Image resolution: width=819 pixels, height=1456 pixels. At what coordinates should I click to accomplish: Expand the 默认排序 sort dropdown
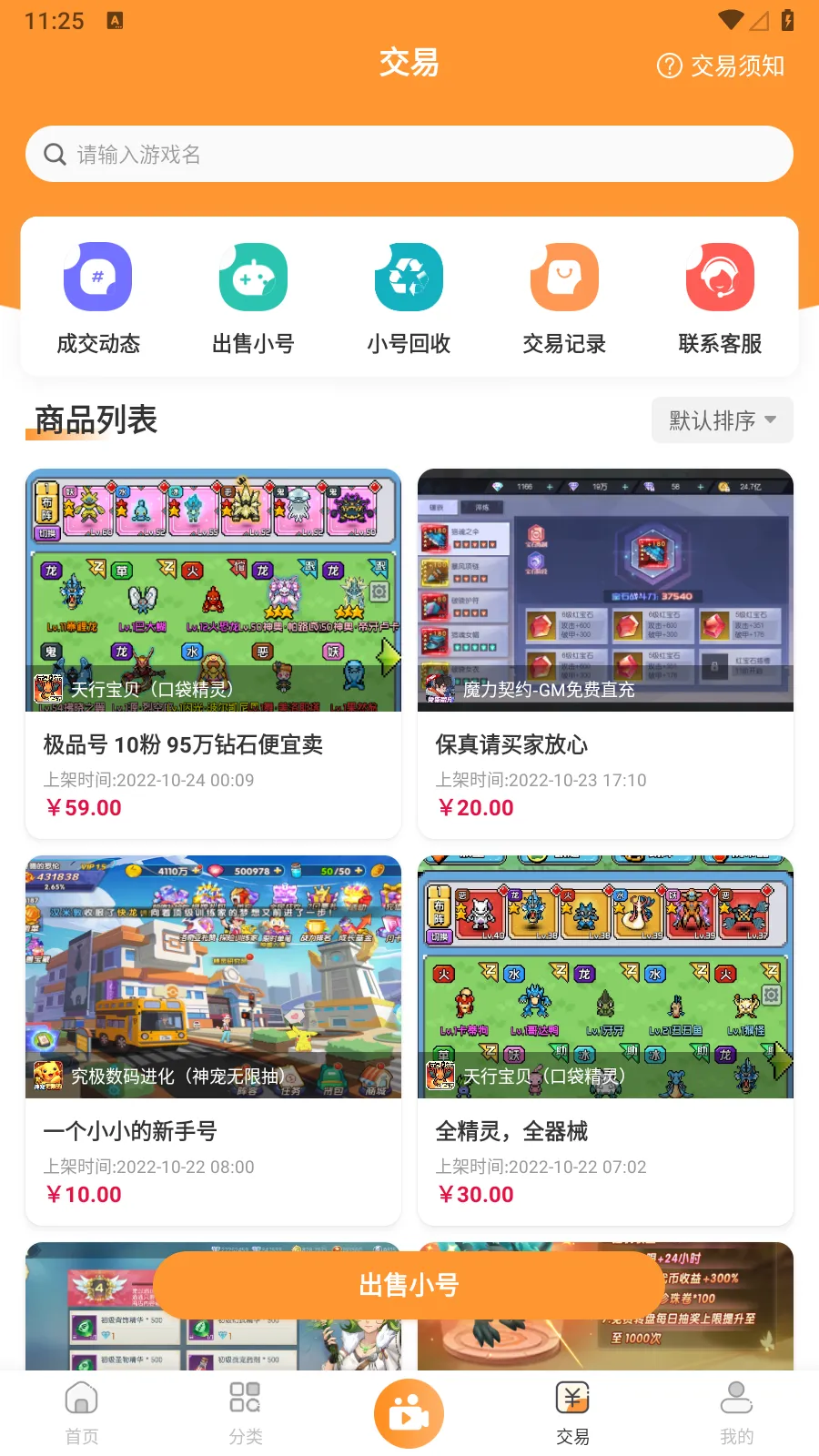[722, 420]
